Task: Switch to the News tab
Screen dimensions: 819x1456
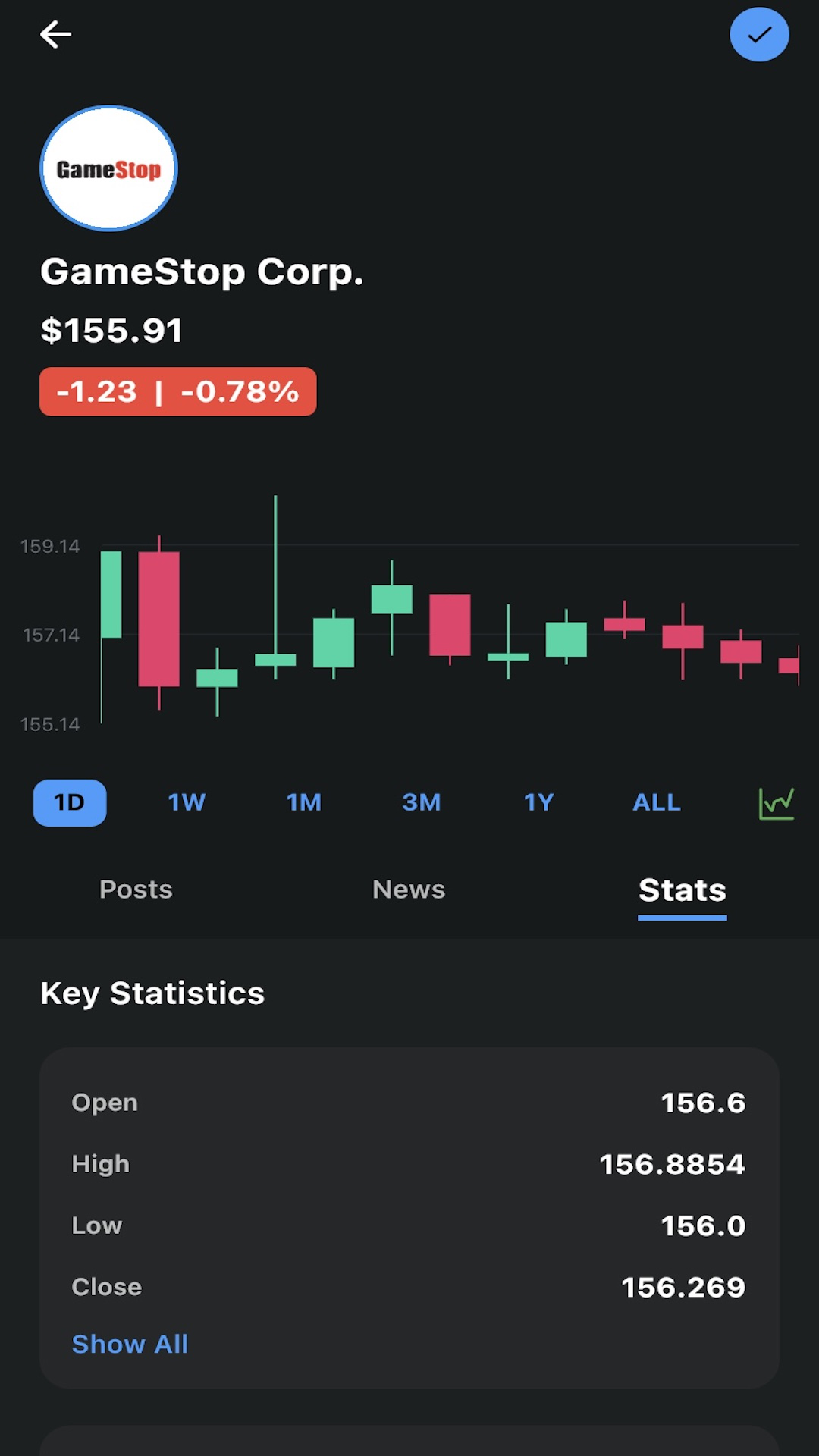Action: point(409,890)
